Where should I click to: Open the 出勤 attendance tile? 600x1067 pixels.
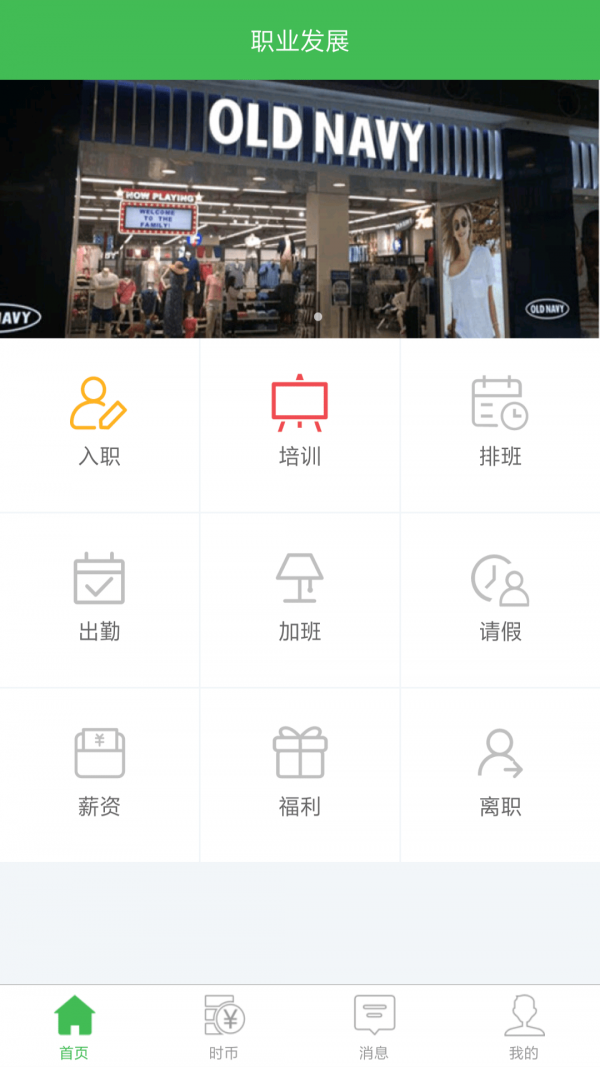click(99, 598)
